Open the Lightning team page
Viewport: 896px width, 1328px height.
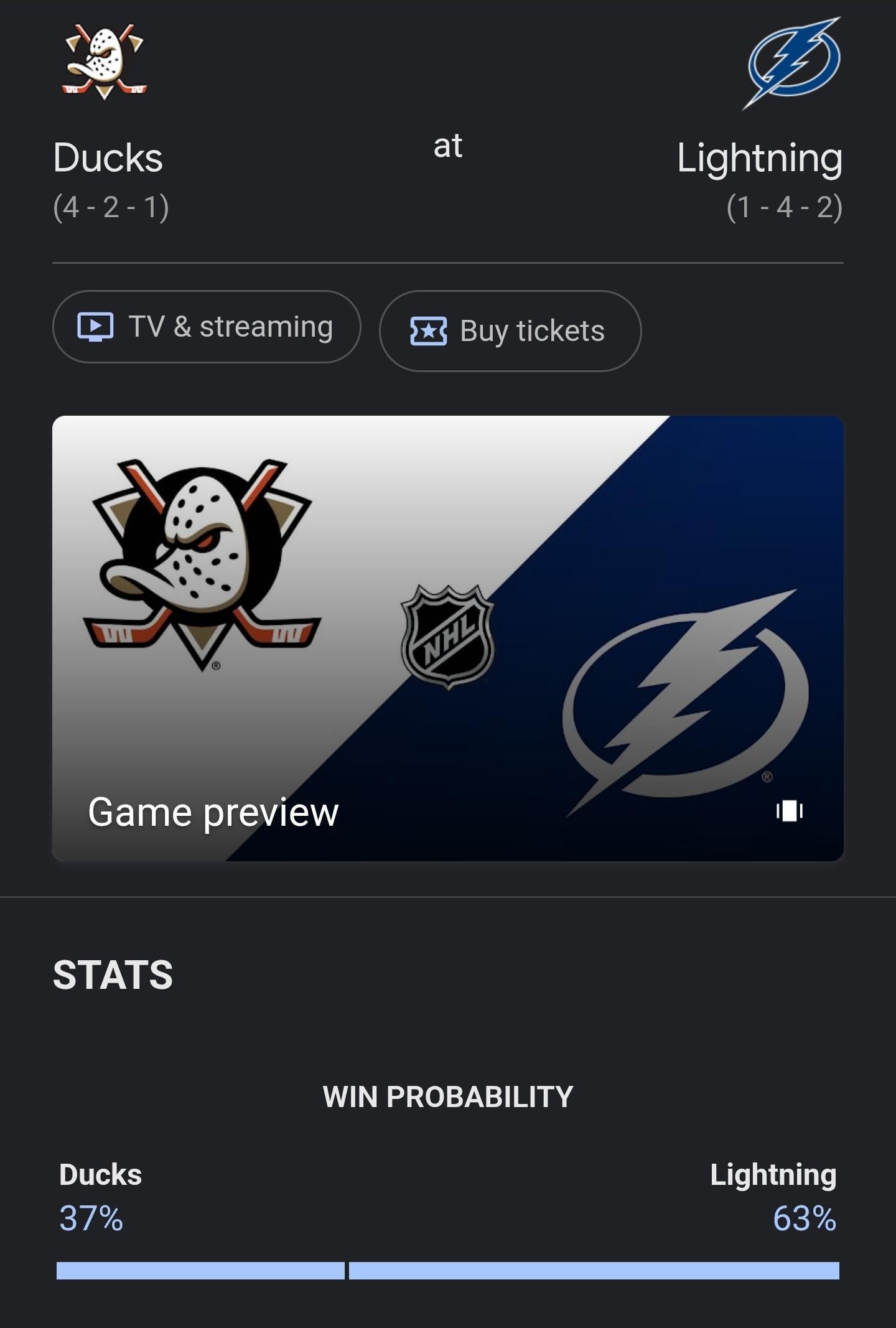pos(759,157)
